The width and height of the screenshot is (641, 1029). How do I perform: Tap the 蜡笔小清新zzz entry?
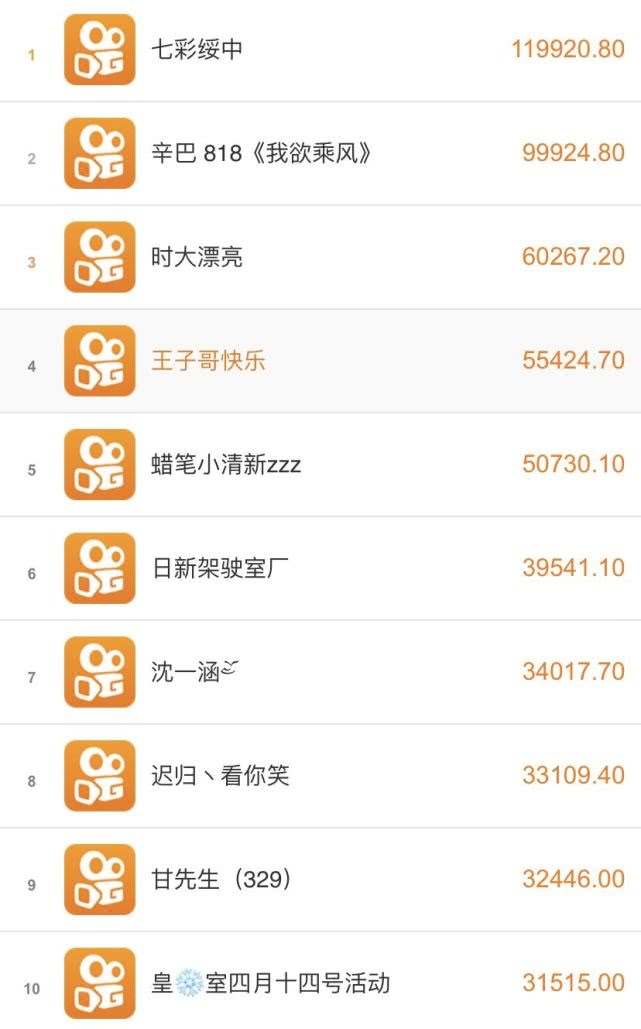pyautogui.click(x=226, y=465)
